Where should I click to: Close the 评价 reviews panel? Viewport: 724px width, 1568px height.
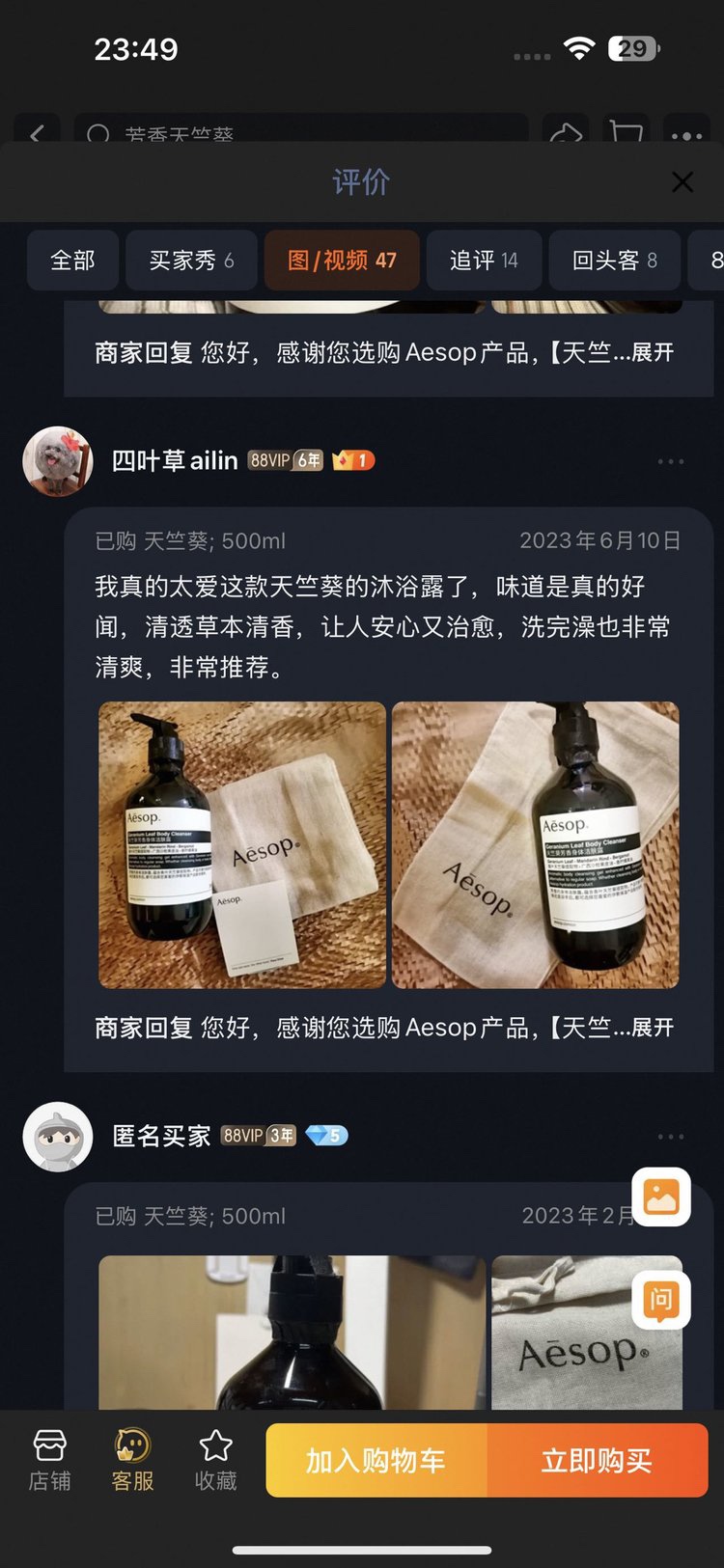(682, 181)
